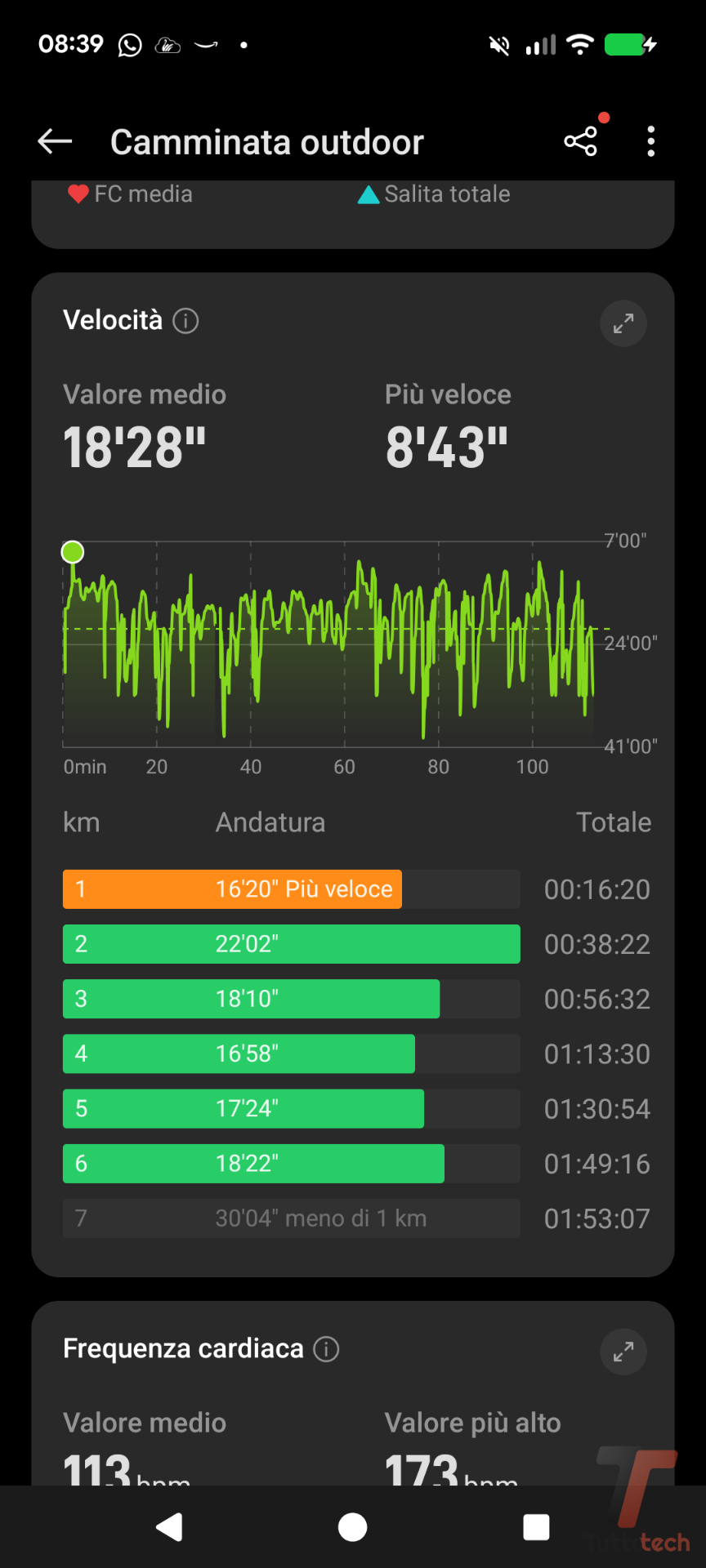Open the Velocità info icon
The height and width of the screenshot is (1568, 706).
pyautogui.click(x=185, y=321)
